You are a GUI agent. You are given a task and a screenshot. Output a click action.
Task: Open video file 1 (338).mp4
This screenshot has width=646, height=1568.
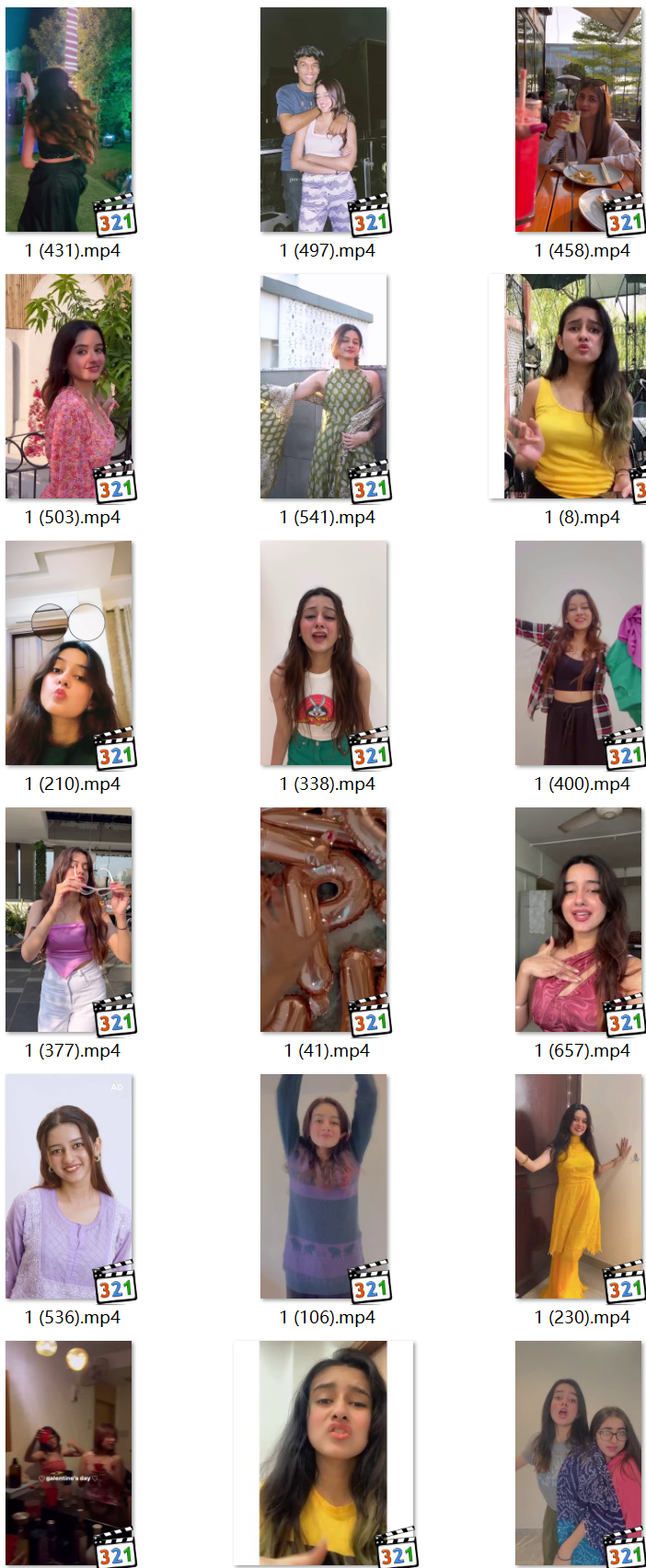click(324, 653)
